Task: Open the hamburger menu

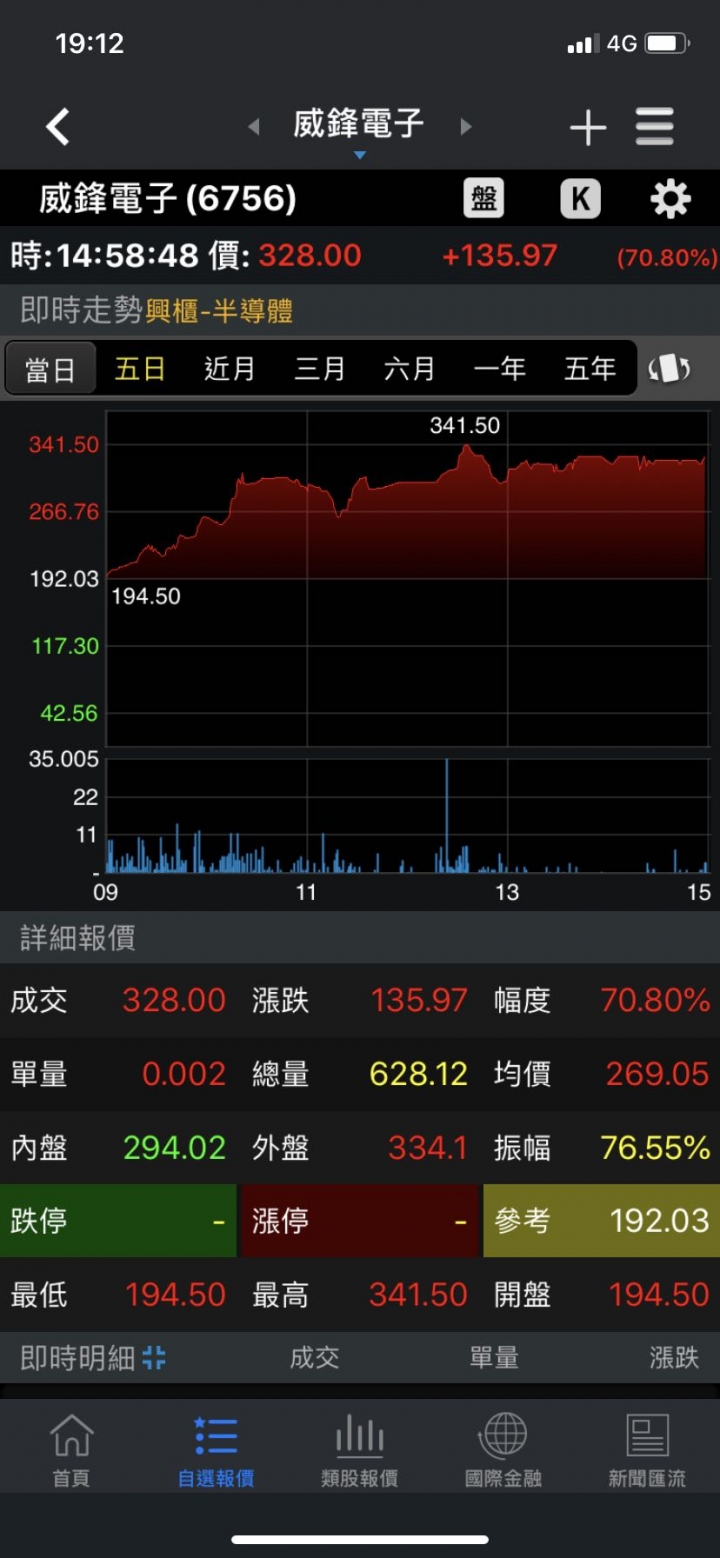Action: pos(655,127)
